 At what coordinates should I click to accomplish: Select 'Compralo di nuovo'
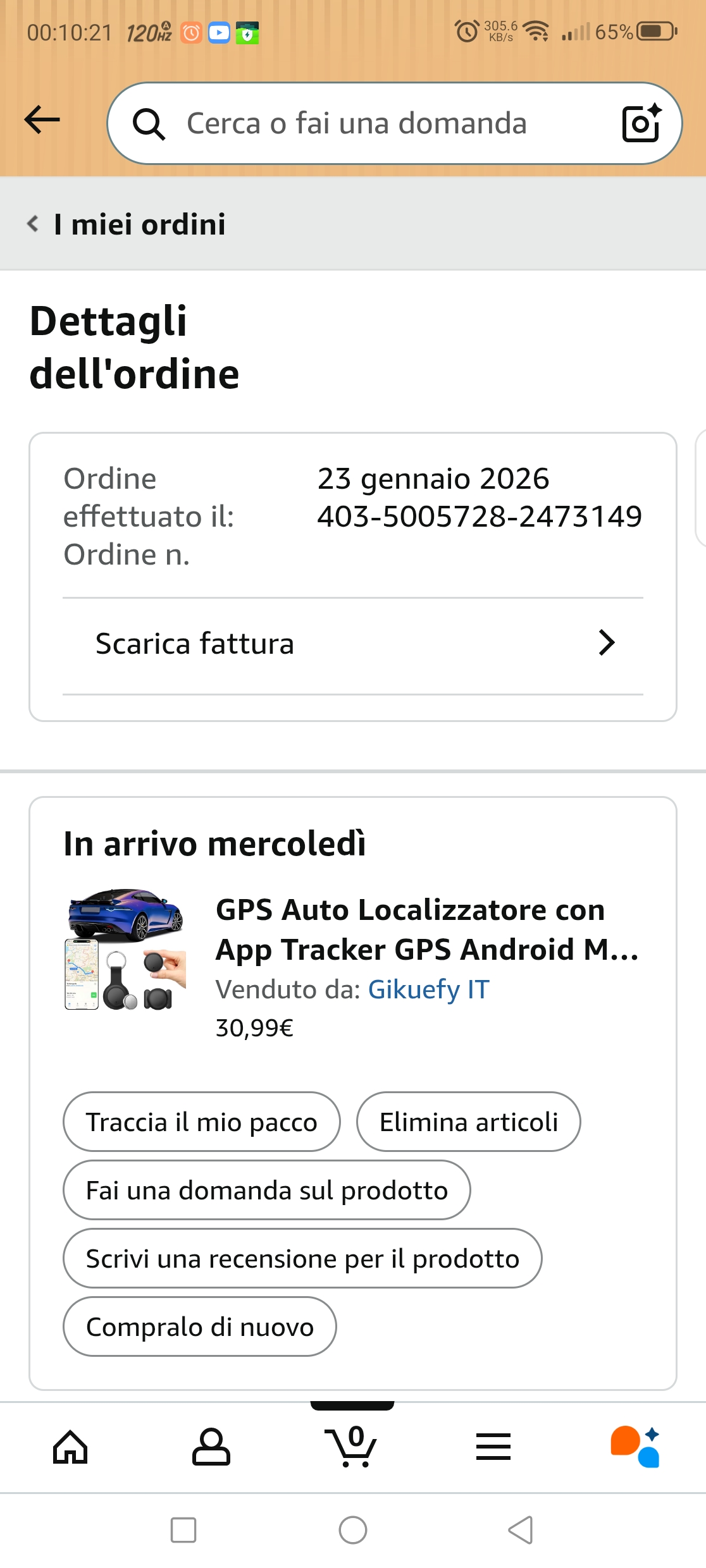coord(200,1327)
